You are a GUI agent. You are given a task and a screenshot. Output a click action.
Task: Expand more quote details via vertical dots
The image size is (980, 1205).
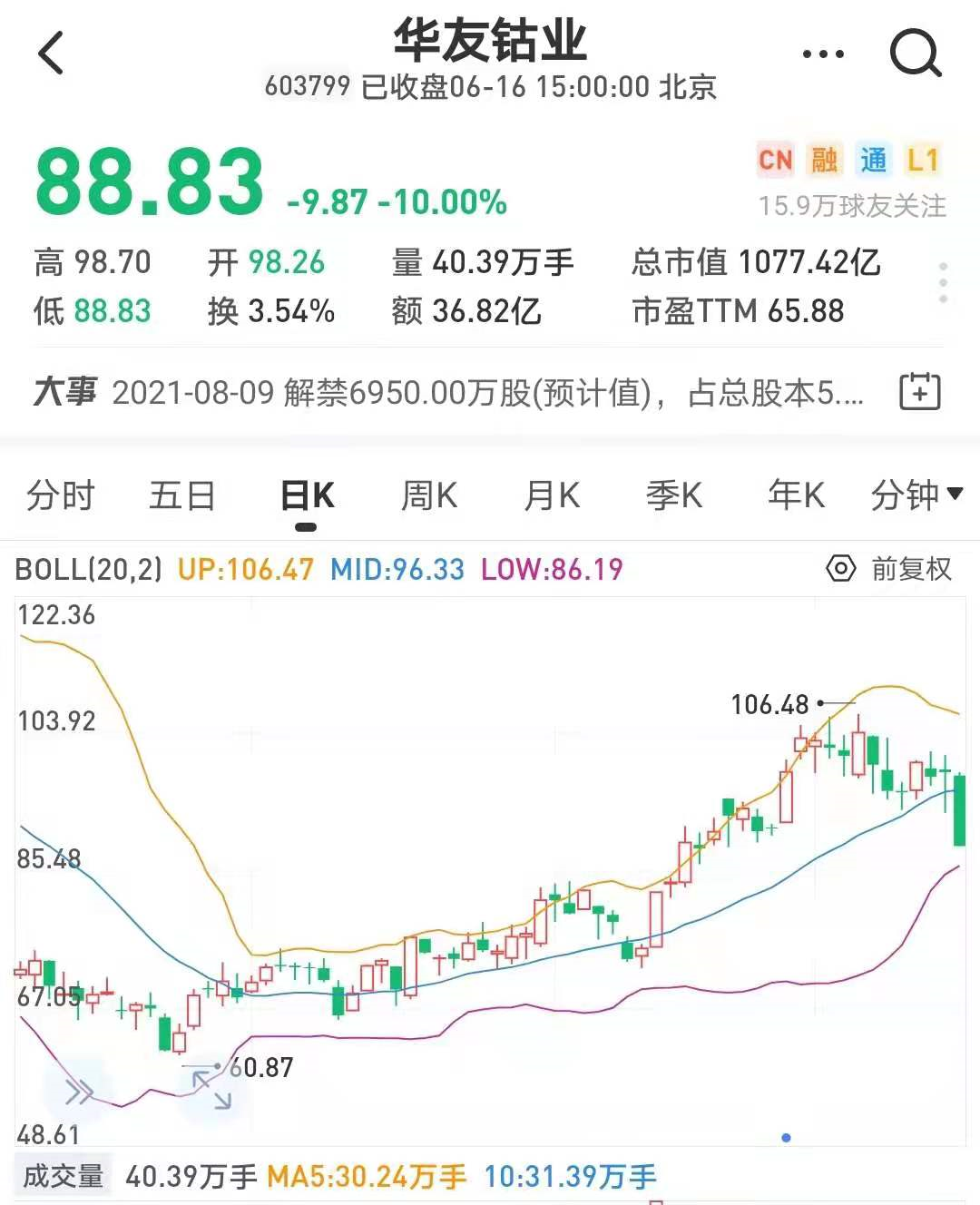coord(944,283)
